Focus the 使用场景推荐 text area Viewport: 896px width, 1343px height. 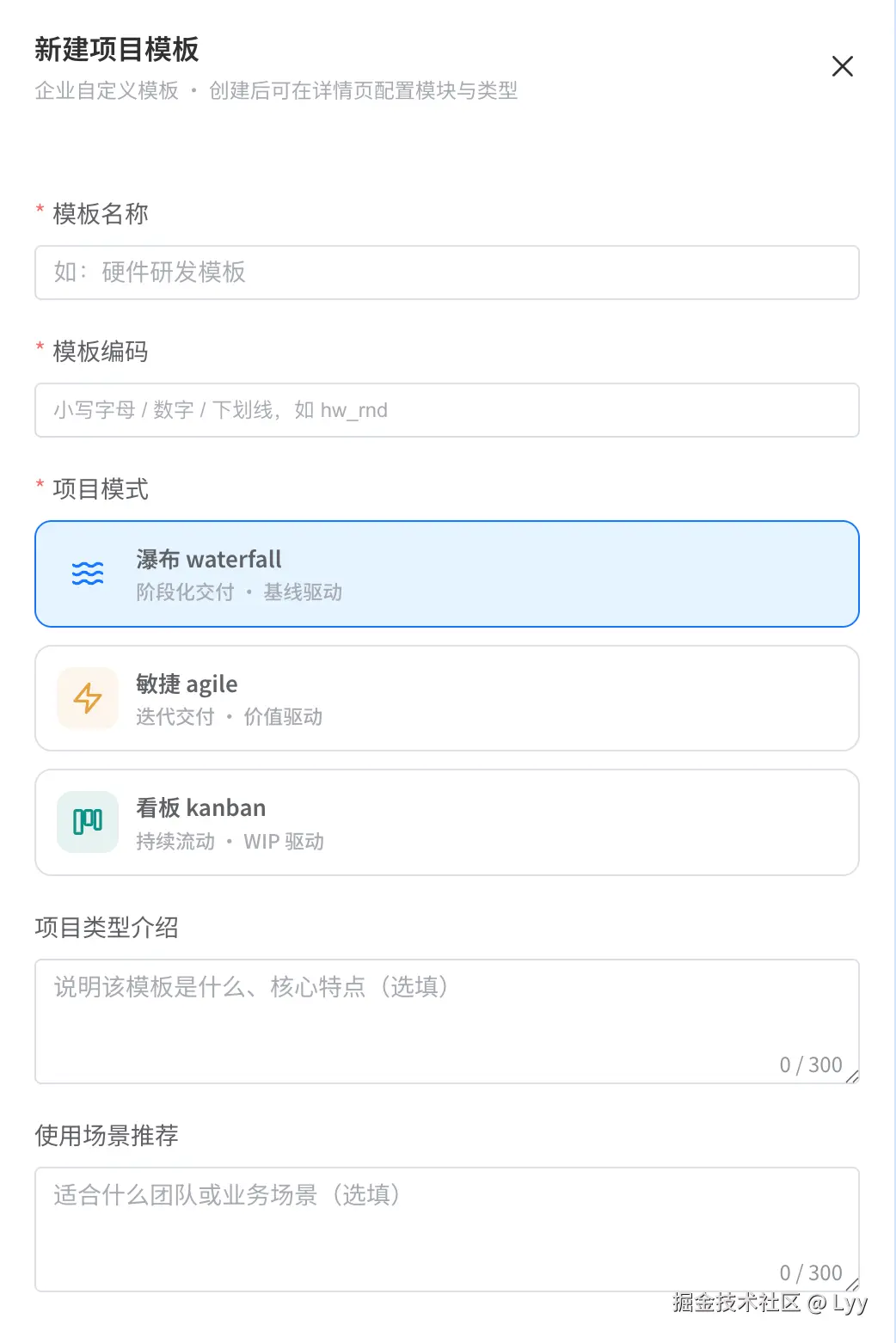447,1230
